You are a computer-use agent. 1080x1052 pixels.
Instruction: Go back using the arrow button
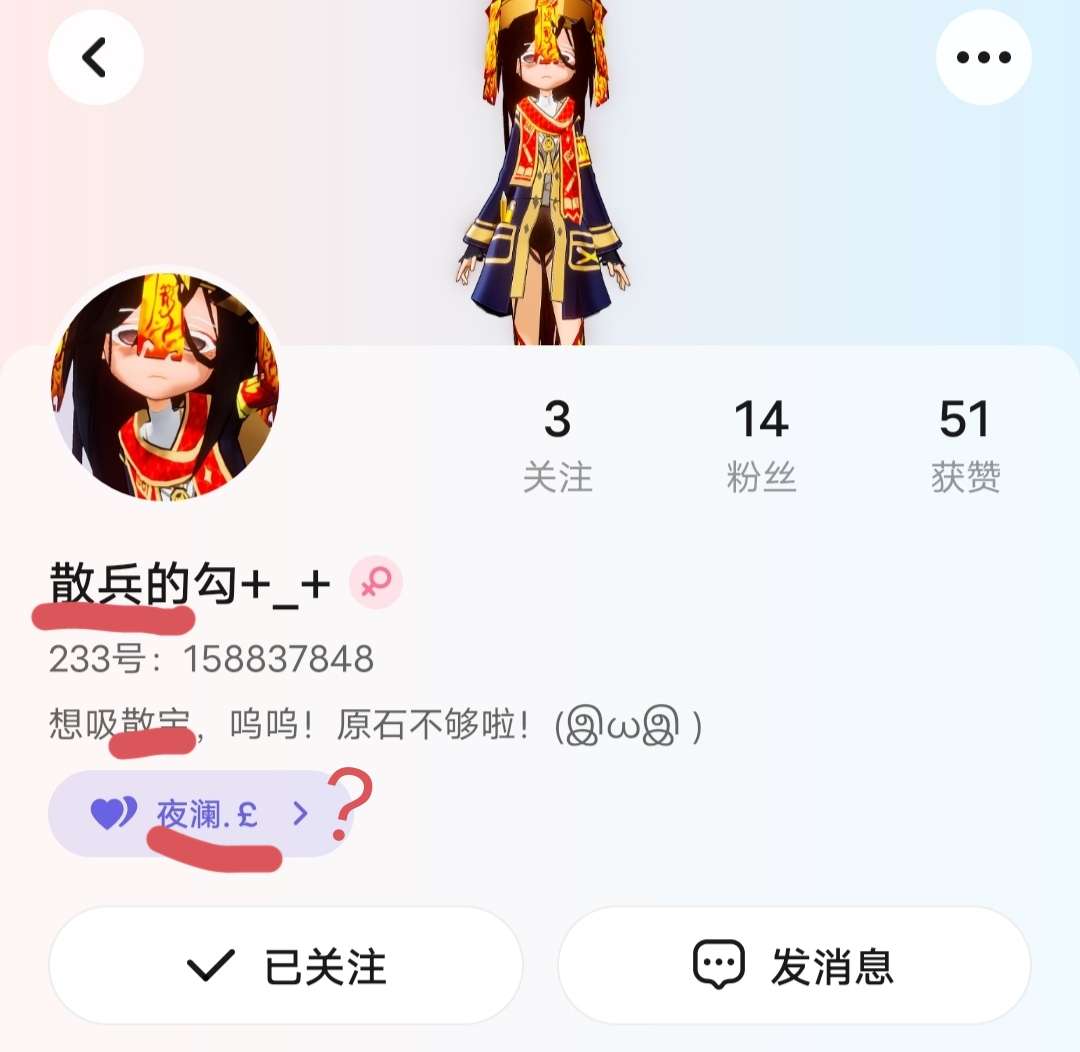[x=95, y=58]
